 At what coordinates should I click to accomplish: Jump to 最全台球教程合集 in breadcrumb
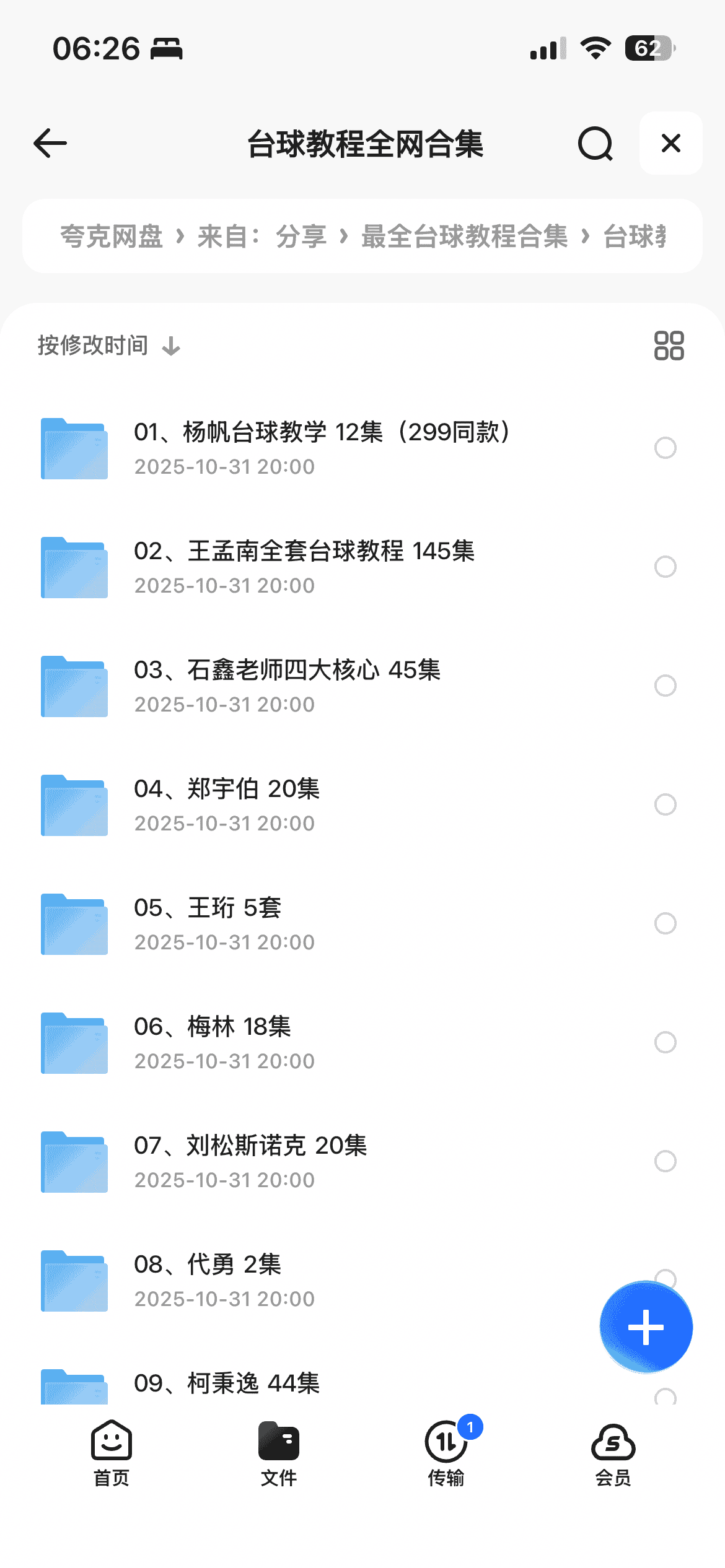tap(464, 236)
